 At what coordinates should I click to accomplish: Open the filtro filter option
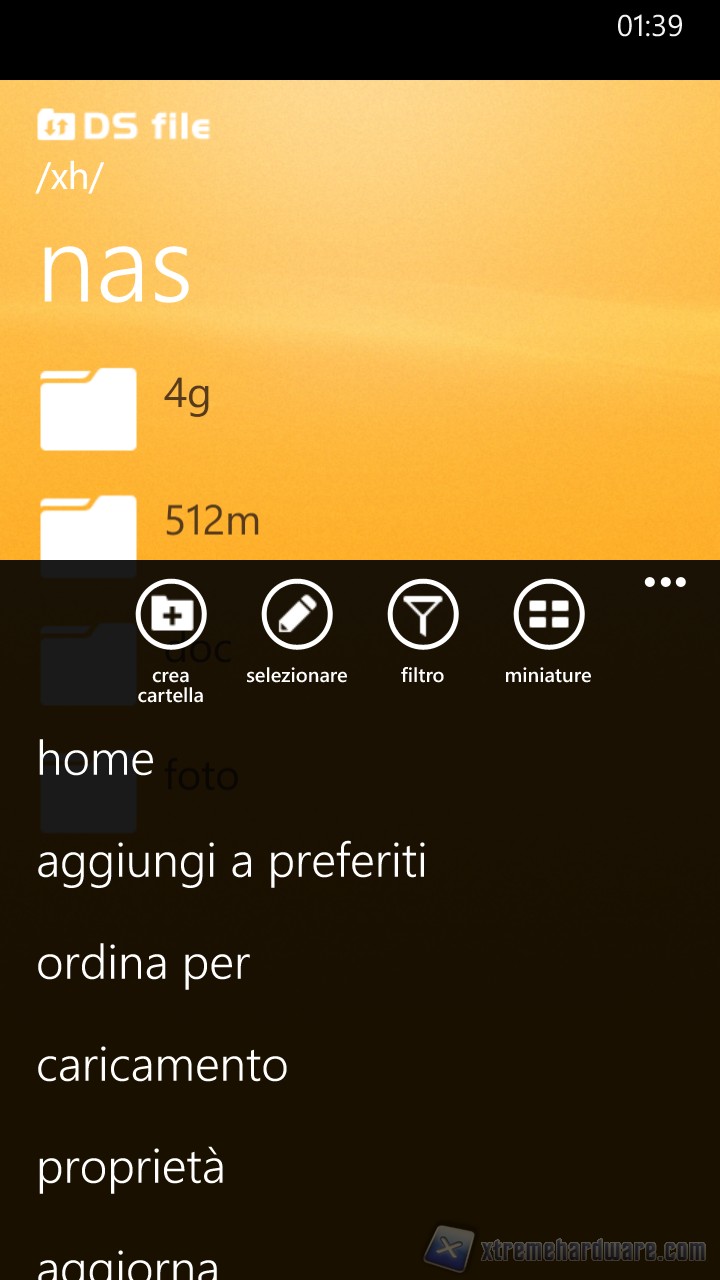[x=423, y=614]
